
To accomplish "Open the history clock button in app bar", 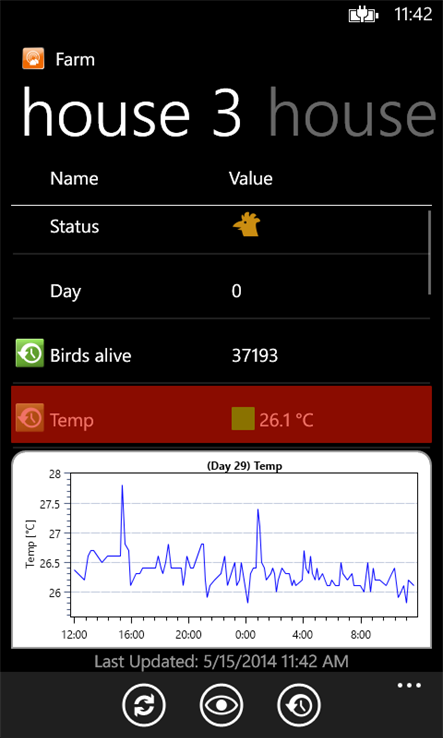I will click(299, 706).
